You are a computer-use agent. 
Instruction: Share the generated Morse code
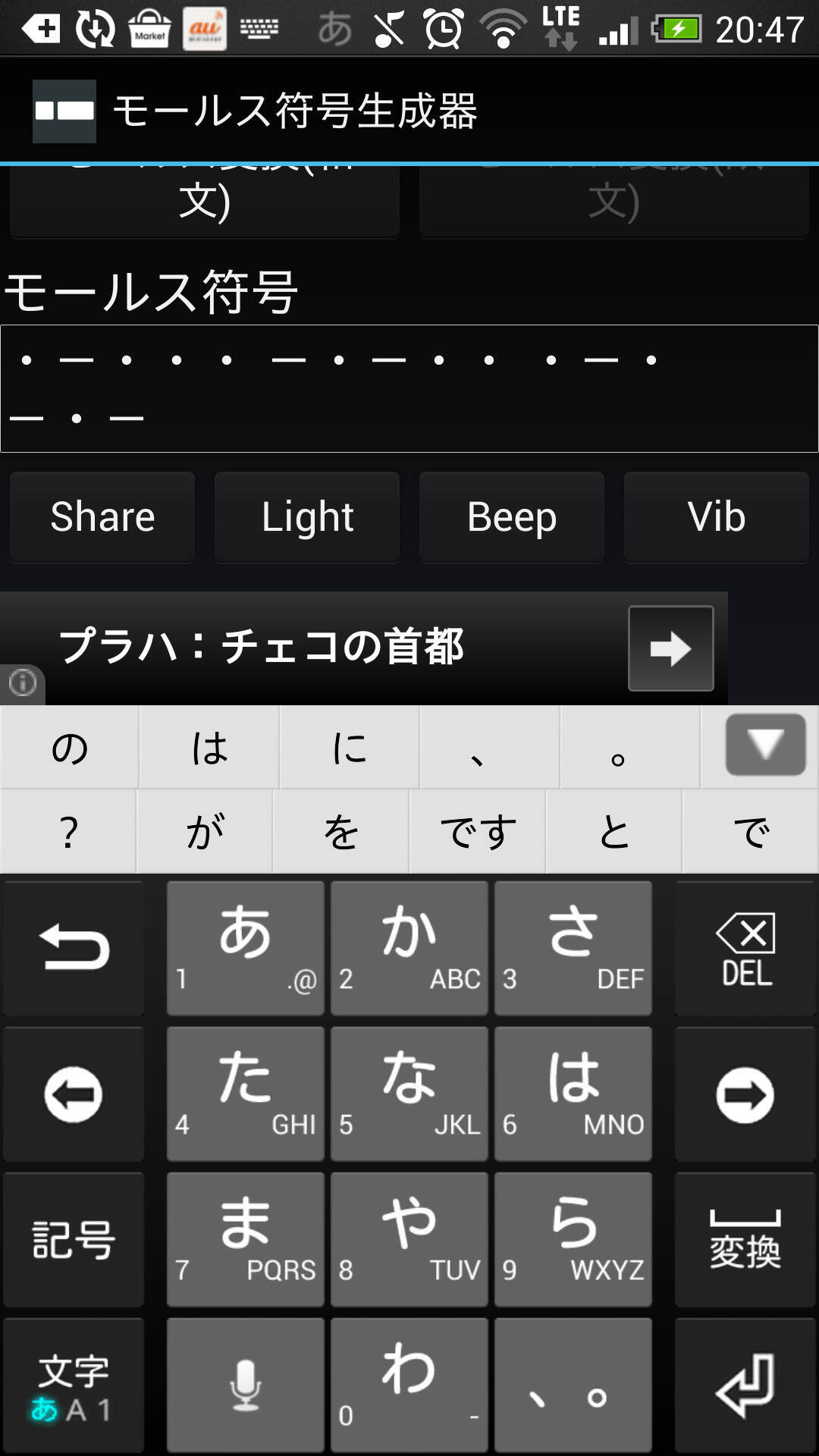(x=102, y=517)
